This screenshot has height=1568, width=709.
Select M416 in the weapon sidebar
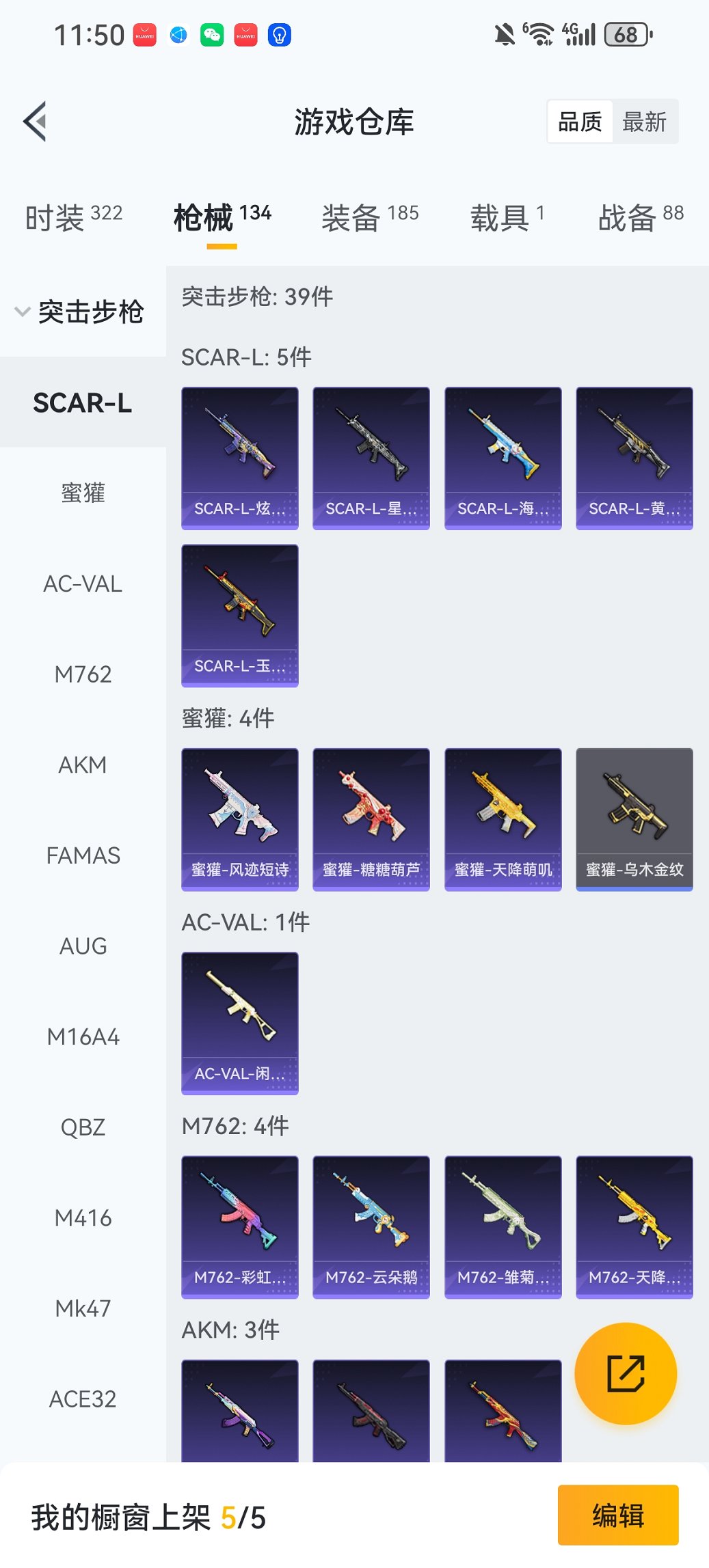(83, 1218)
